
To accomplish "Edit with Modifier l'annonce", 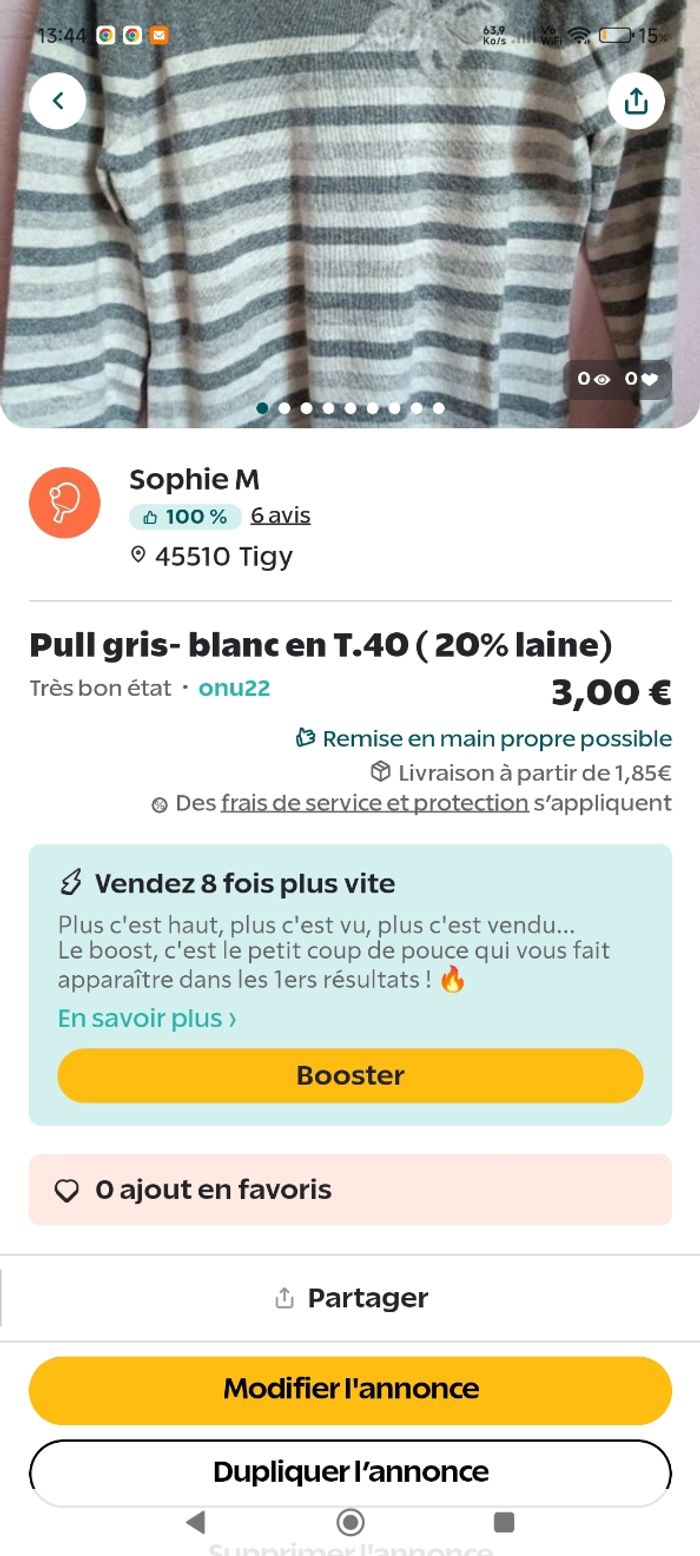I will click(x=350, y=1389).
